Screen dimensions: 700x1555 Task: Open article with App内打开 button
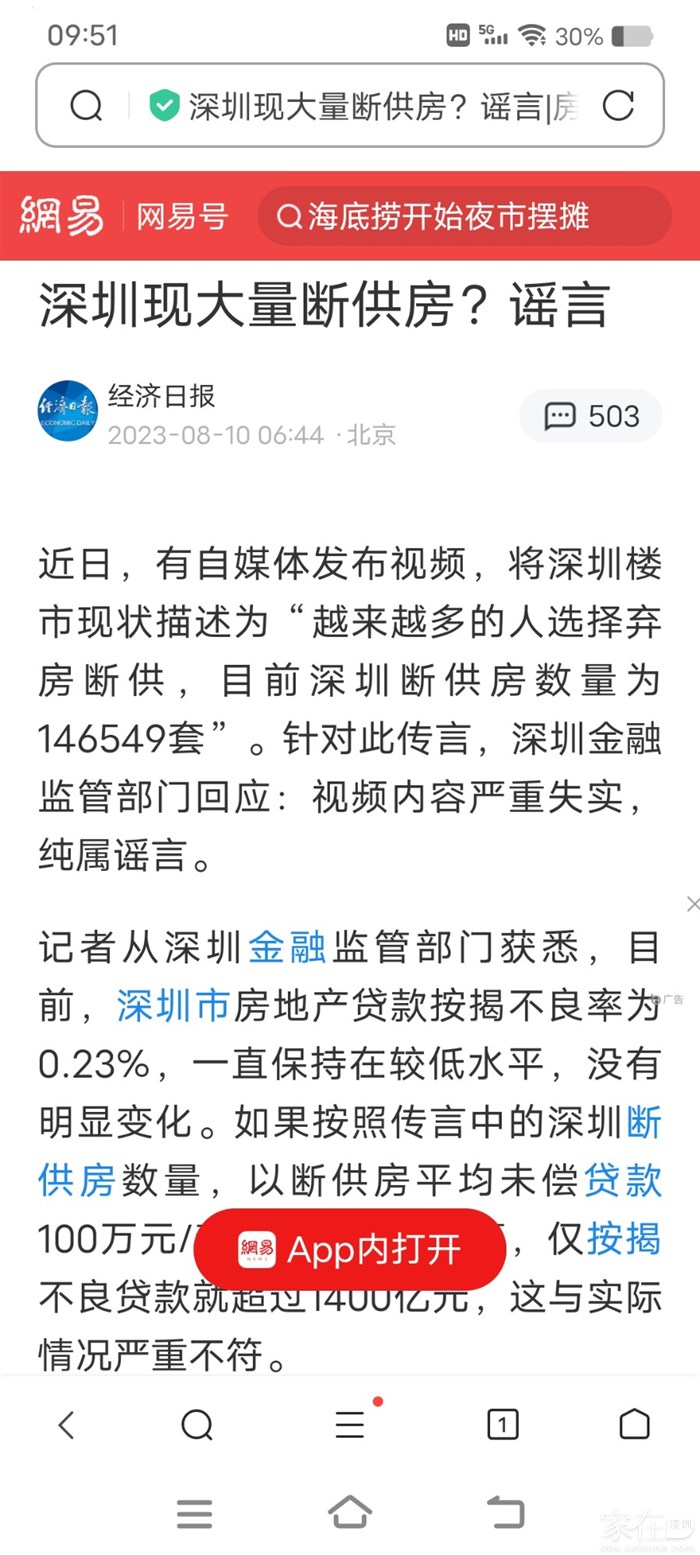(x=350, y=1249)
